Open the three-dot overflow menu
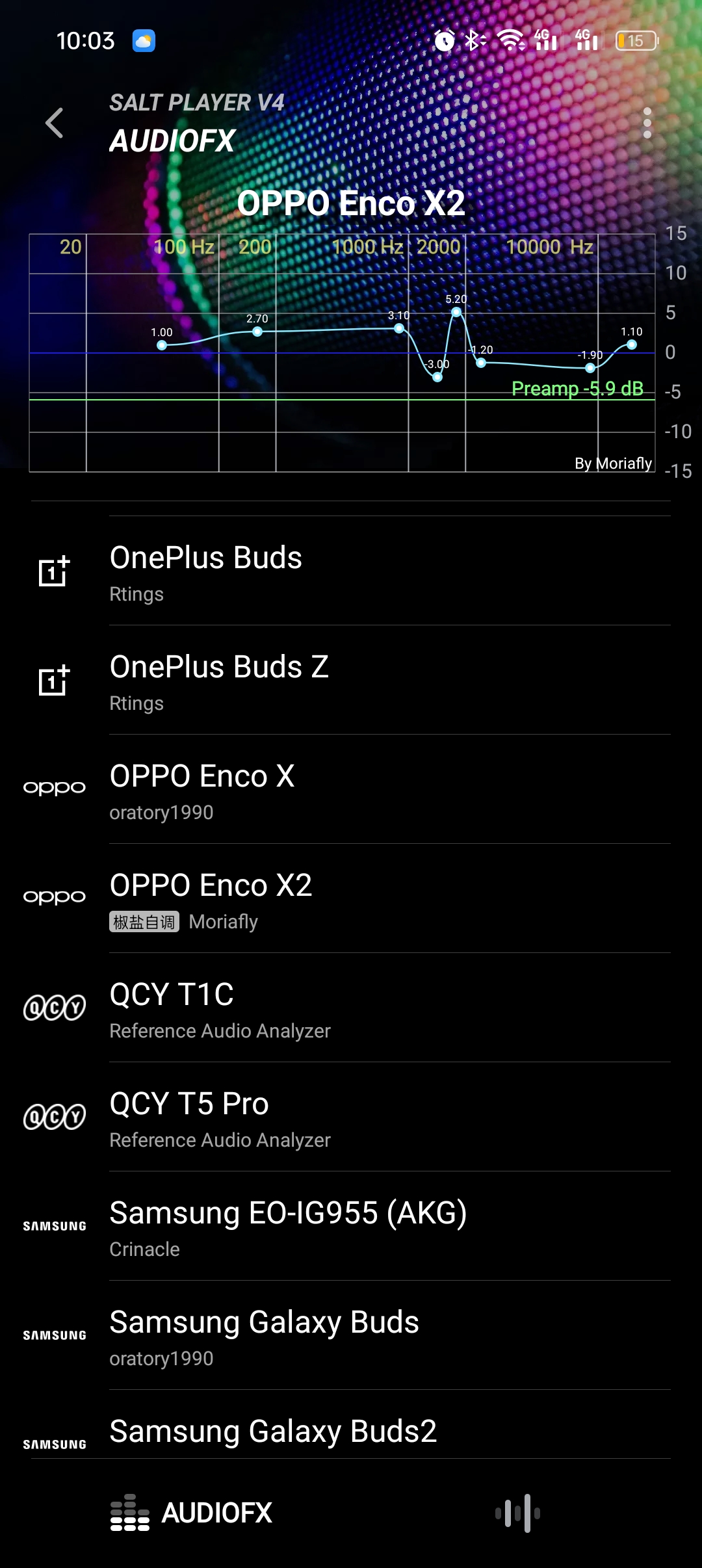The width and height of the screenshot is (702, 1568). pos(647,123)
